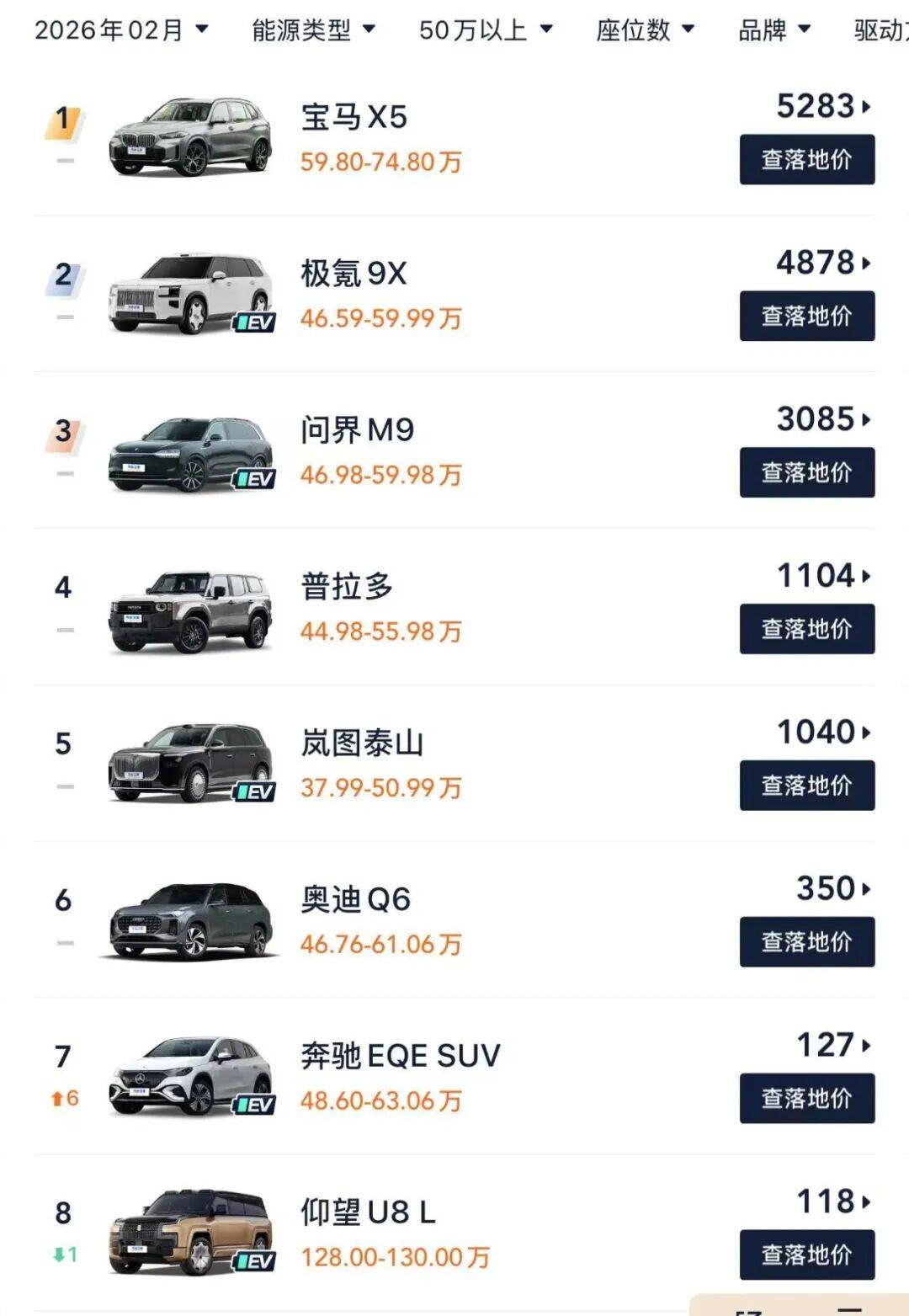Tap 查落地价 for 宝马X5
The width and height of the screenshot is (909, 1316).
[807, 159]
